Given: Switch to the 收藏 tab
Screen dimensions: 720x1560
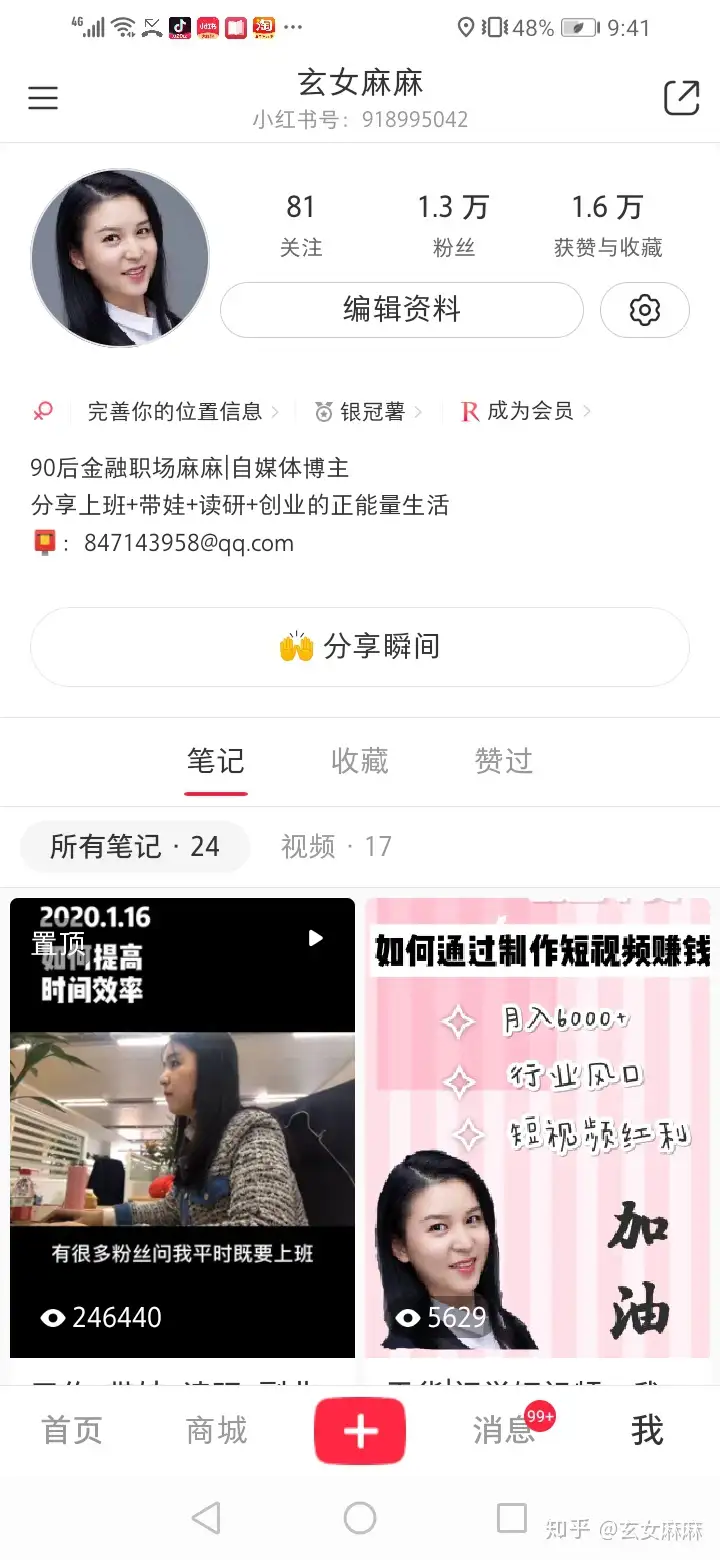Looking at the screenshot, I should [x=359, y=761].
